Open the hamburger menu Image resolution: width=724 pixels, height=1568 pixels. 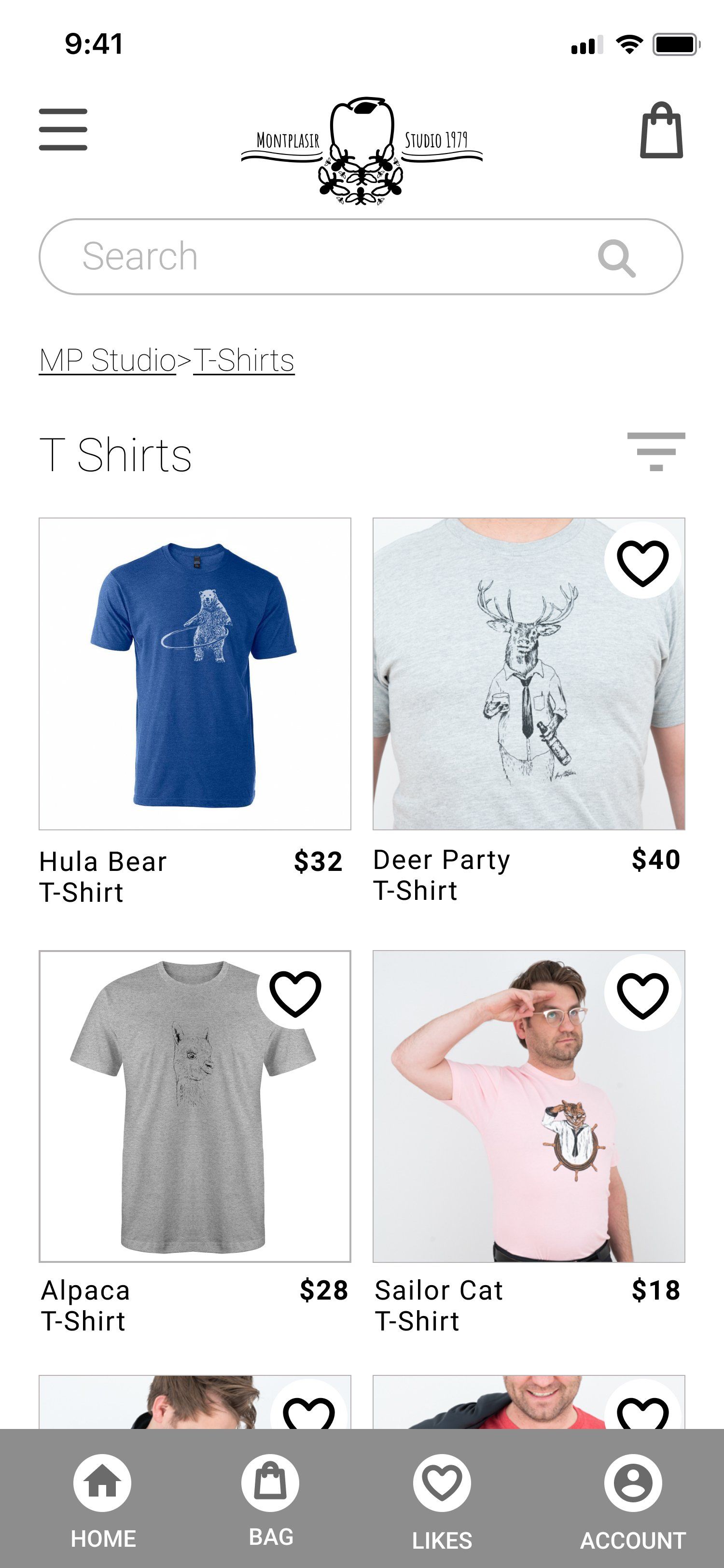[x=63, y=130]
